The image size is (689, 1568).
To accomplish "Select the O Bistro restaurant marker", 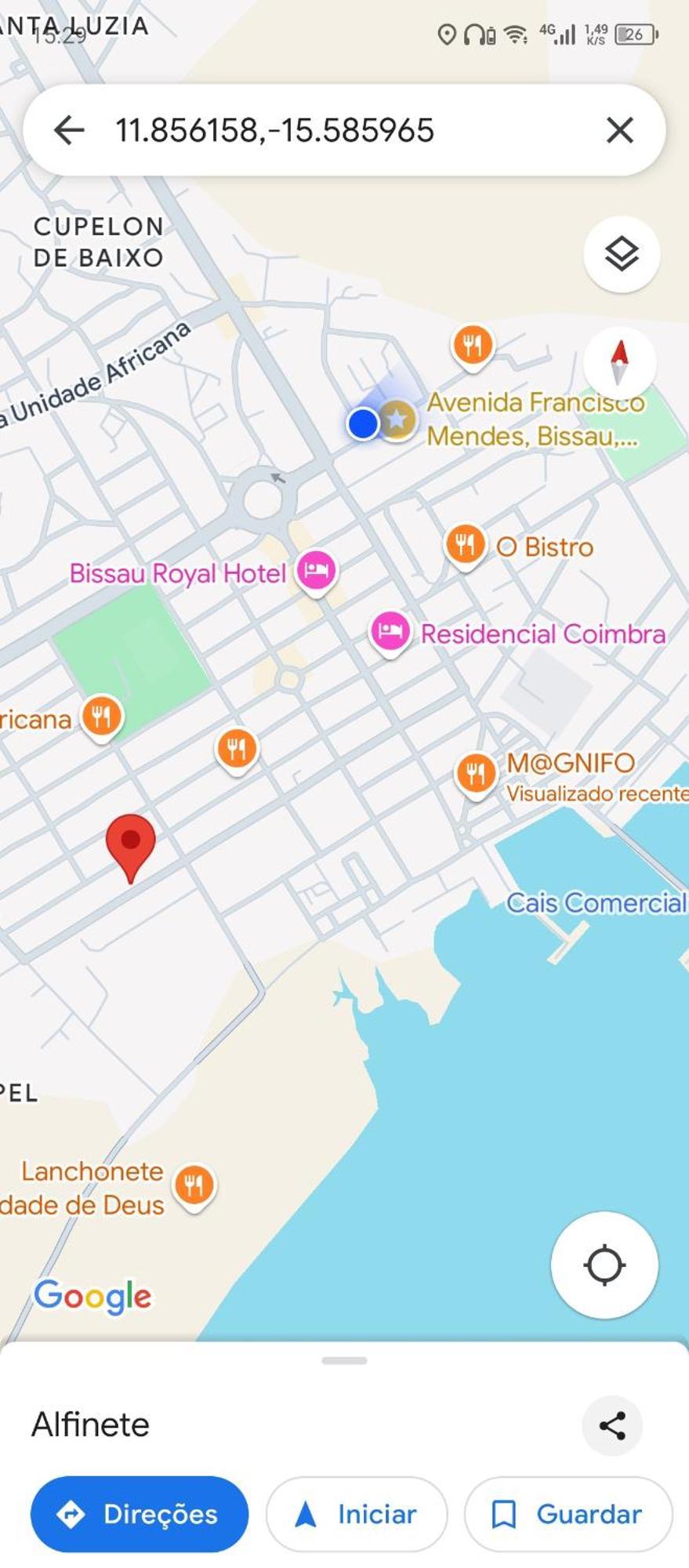I will 465,545.
